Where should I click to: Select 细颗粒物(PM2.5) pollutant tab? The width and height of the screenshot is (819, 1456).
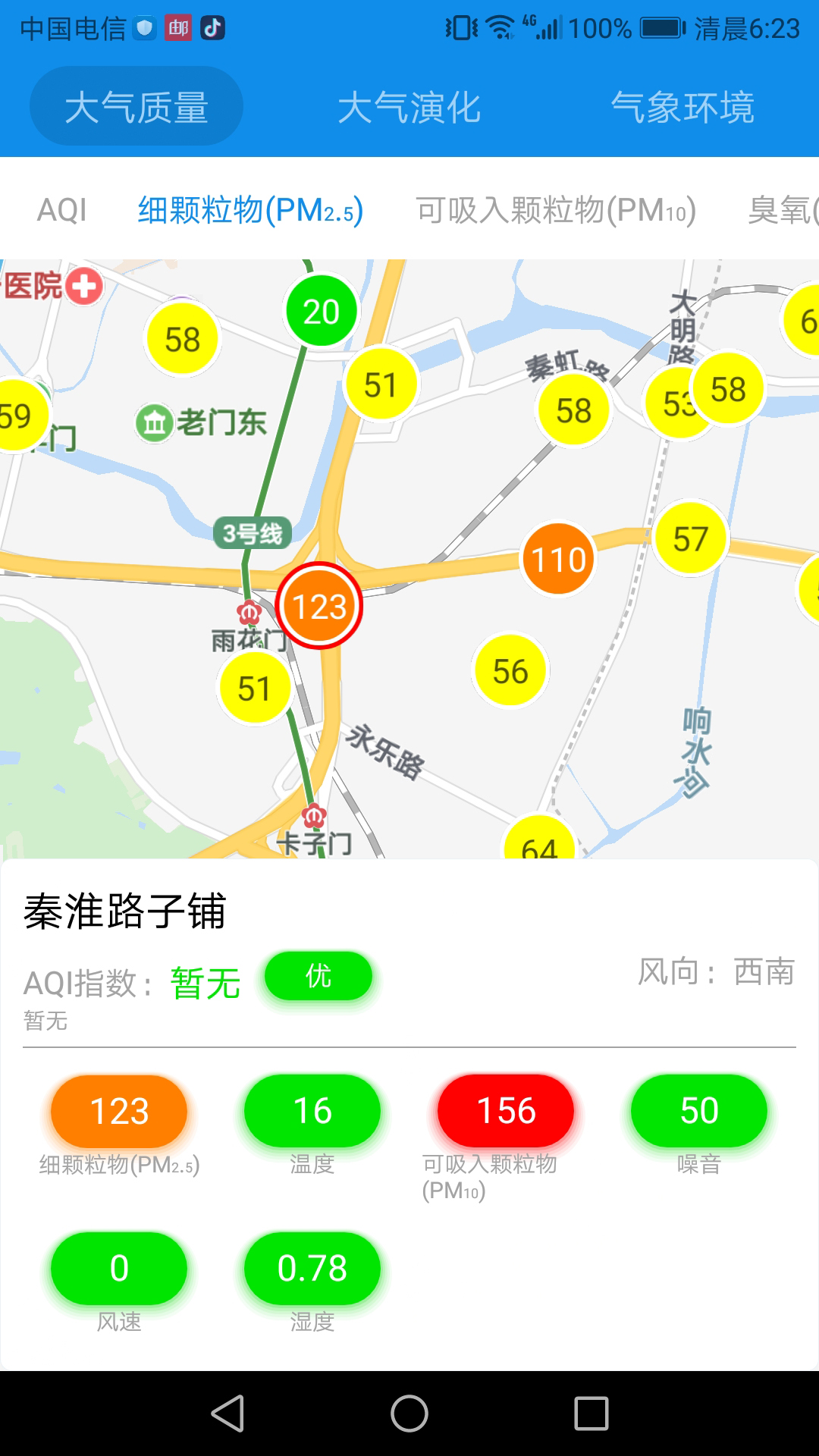tap(250, 210)
